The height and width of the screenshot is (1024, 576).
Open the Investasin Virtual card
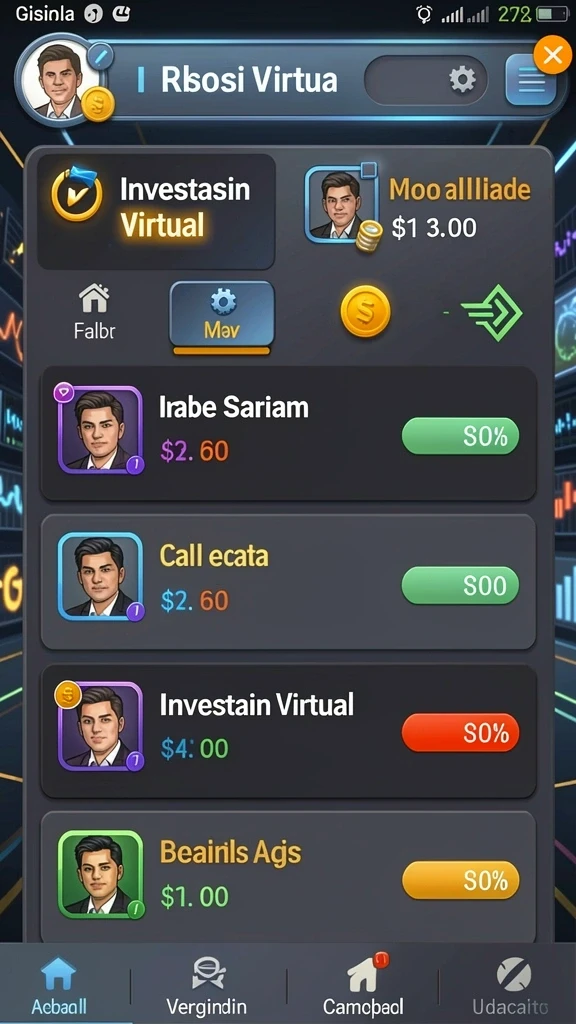pos(157,212)
